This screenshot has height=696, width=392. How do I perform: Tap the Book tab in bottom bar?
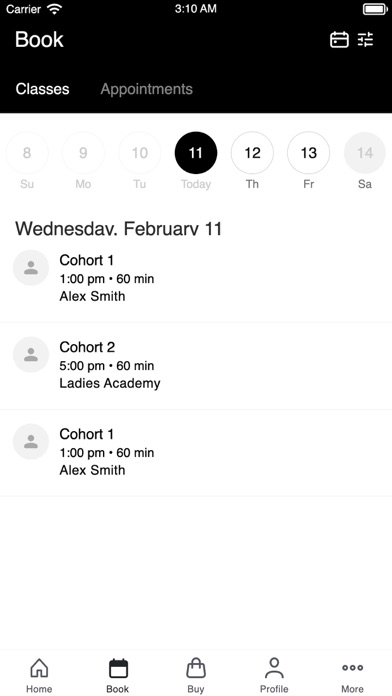pyautogui.click(x=118, y=675)
